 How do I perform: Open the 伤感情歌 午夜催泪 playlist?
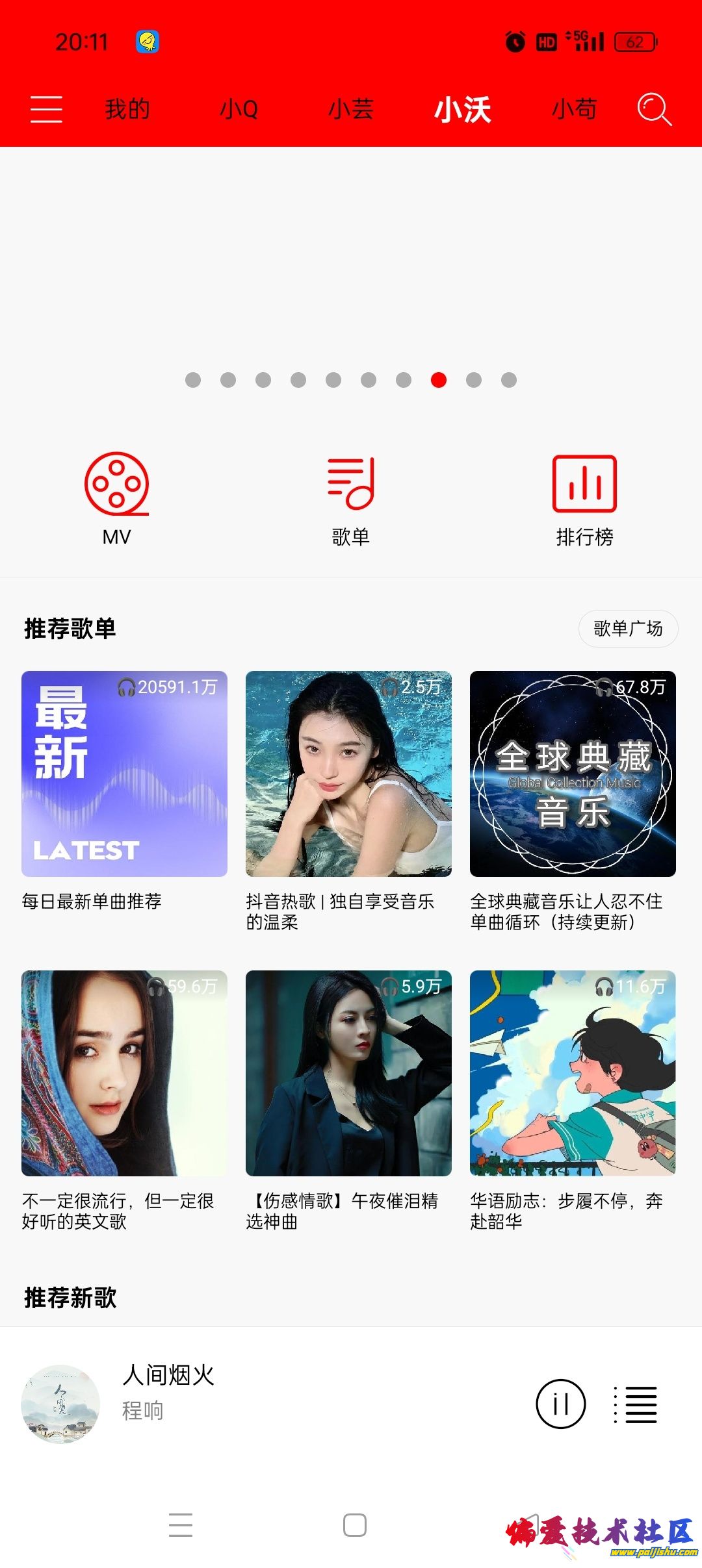click(348, 1073)
